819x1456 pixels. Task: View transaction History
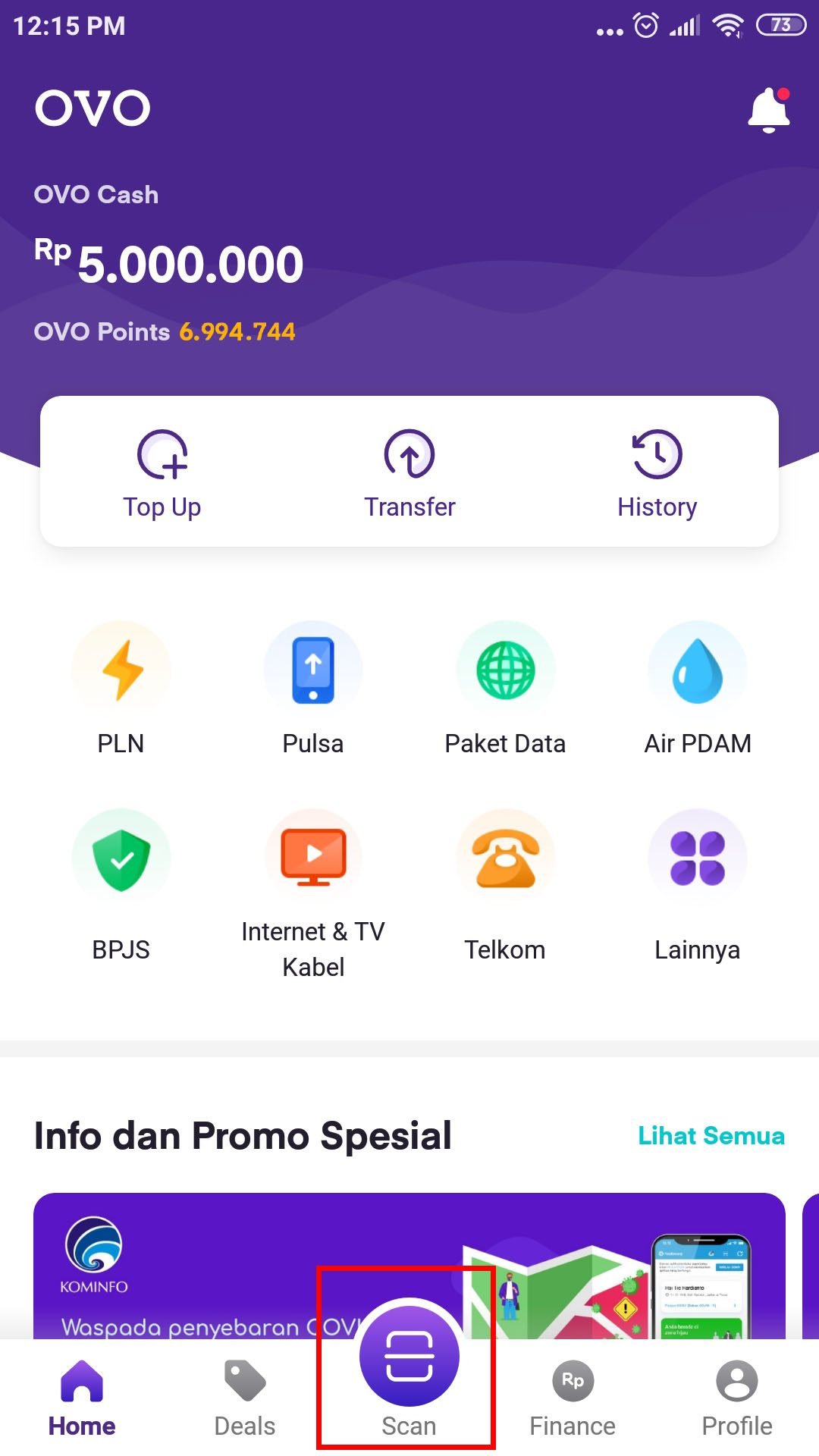(x=657, y=473)
